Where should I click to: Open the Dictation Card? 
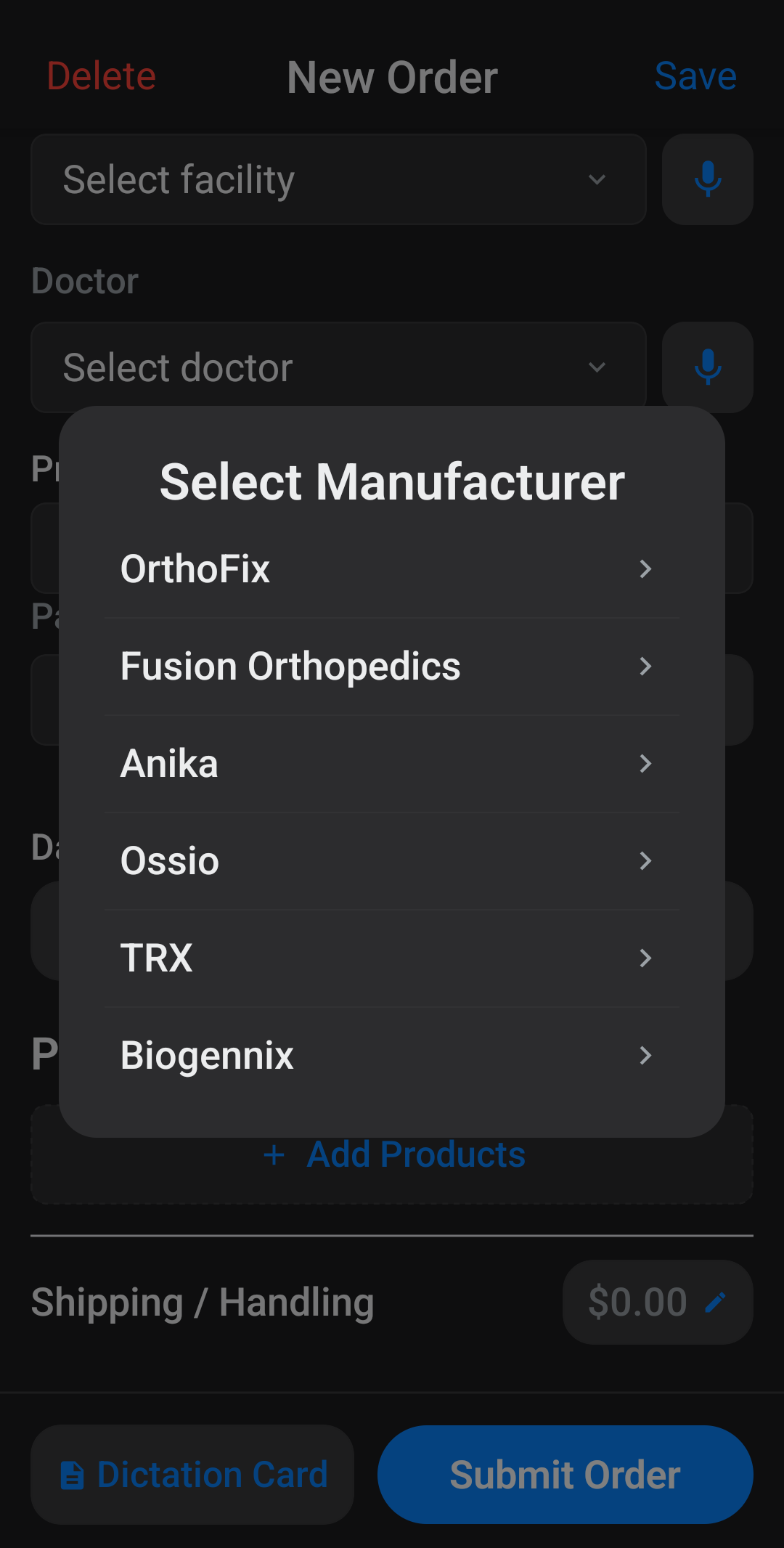pos(191,1474)
